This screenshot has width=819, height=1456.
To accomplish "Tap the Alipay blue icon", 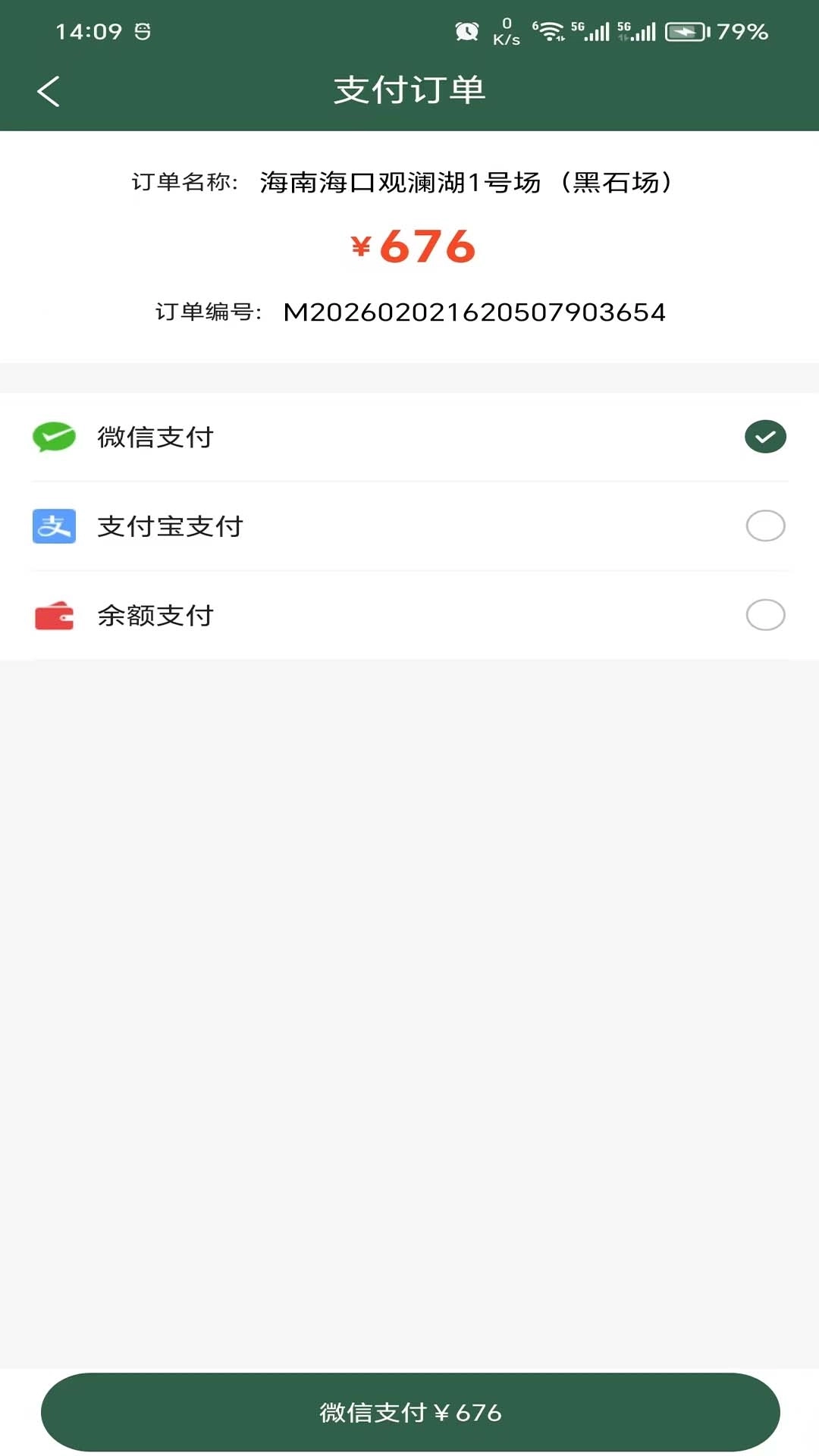I will click(55, 526).
